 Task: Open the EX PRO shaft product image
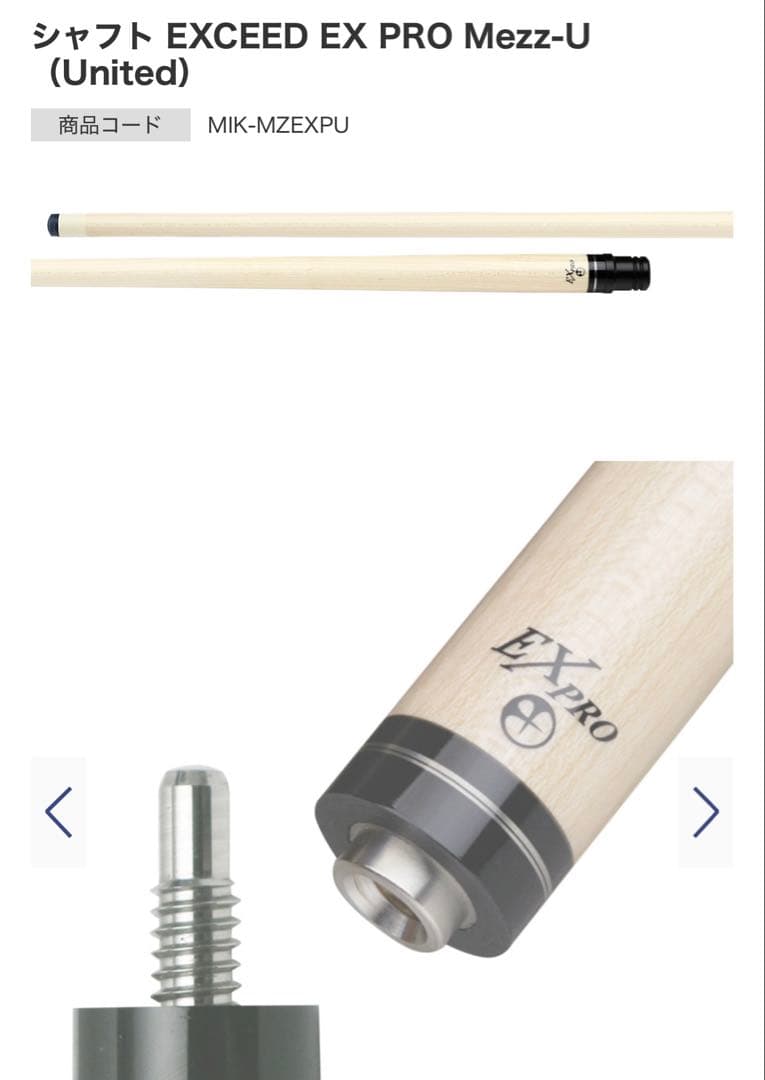(381, 249)
